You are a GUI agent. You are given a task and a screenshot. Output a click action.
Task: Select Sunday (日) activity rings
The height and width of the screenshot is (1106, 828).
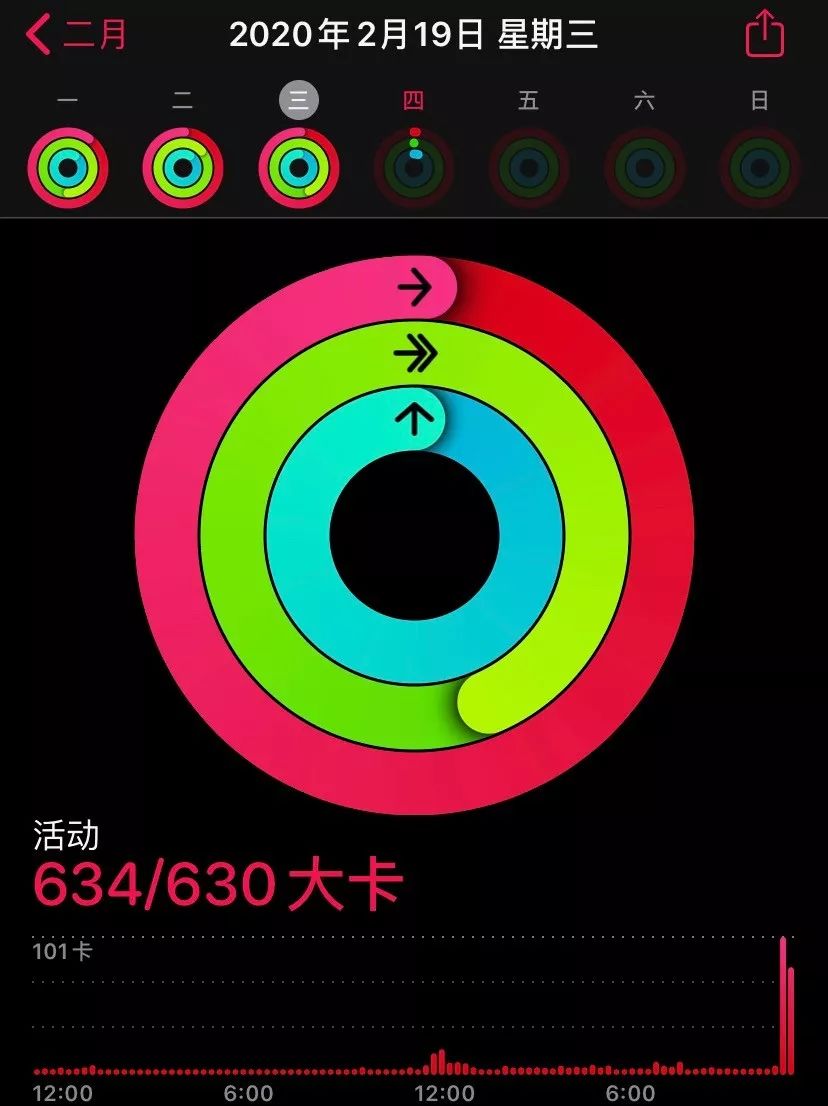pos(760,167)
